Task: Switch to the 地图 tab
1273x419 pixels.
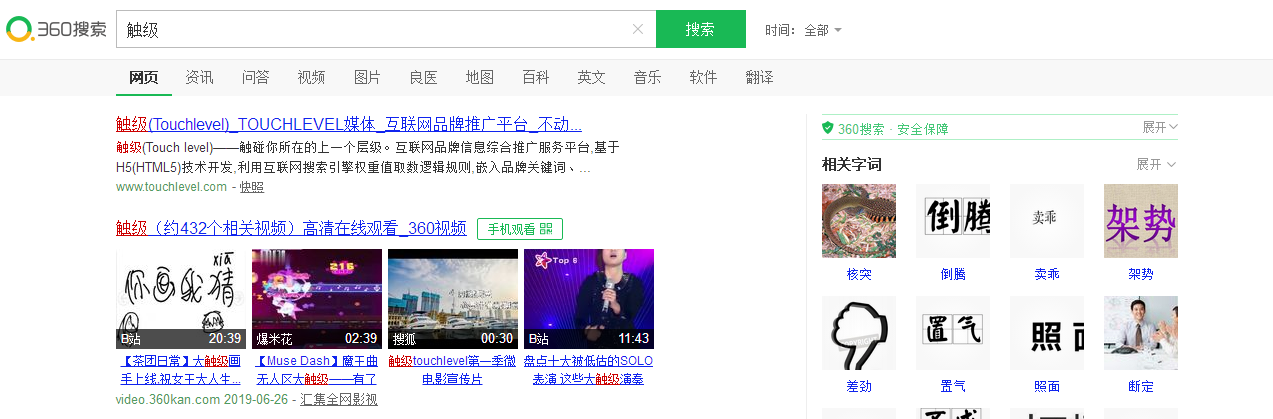Action: point(479,77)
